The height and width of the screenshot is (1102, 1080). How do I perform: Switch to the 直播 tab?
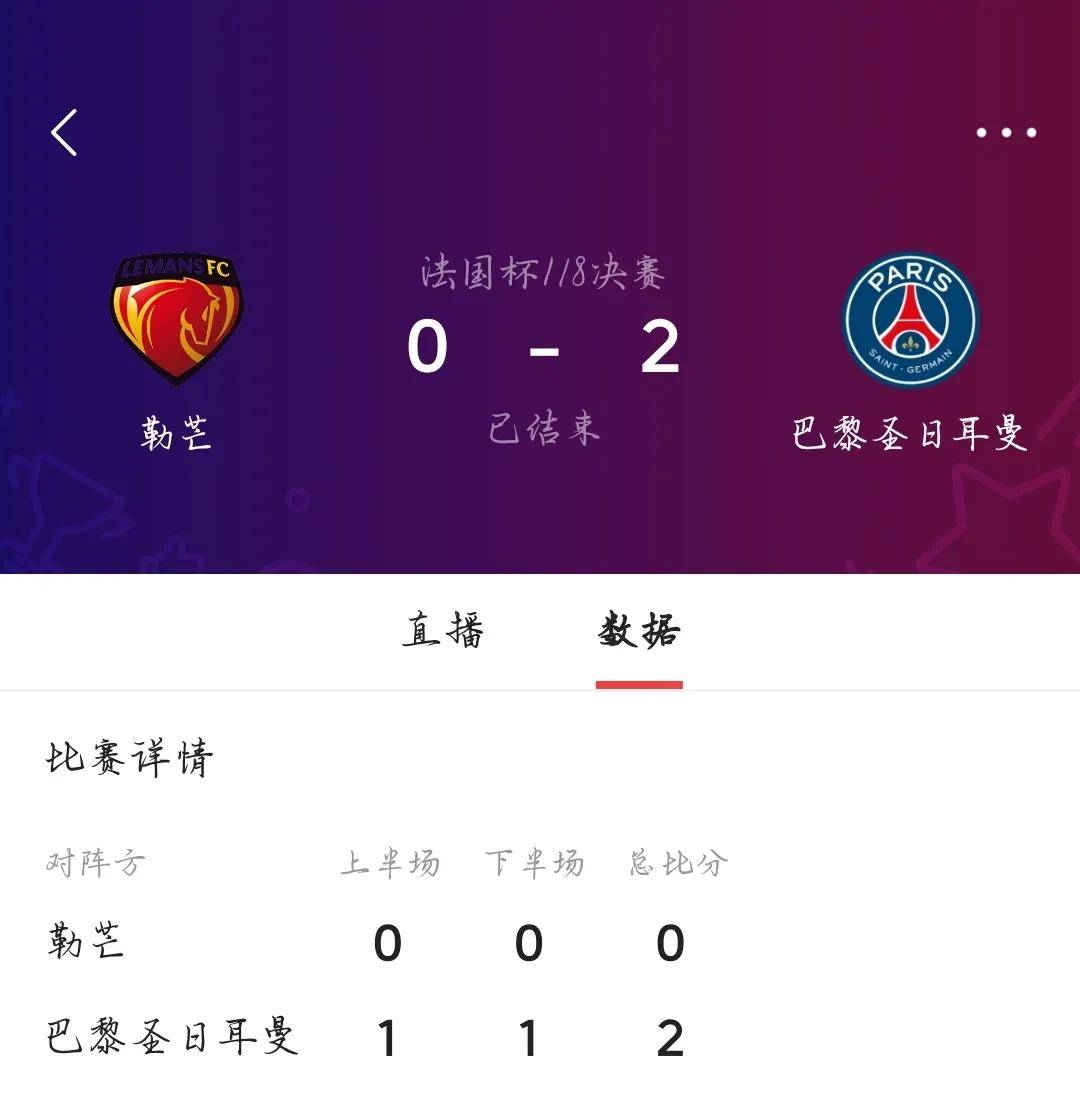[443, 631]
